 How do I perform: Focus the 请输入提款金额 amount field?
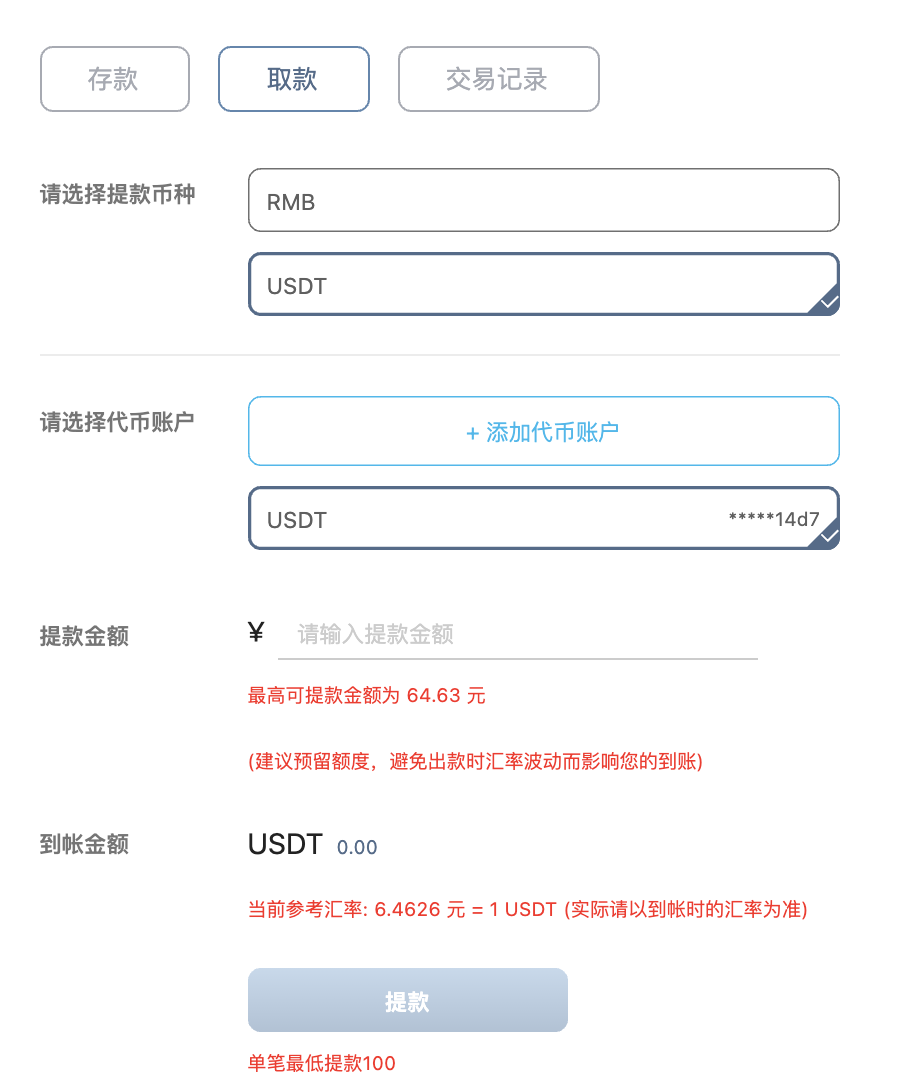(516, 634)
